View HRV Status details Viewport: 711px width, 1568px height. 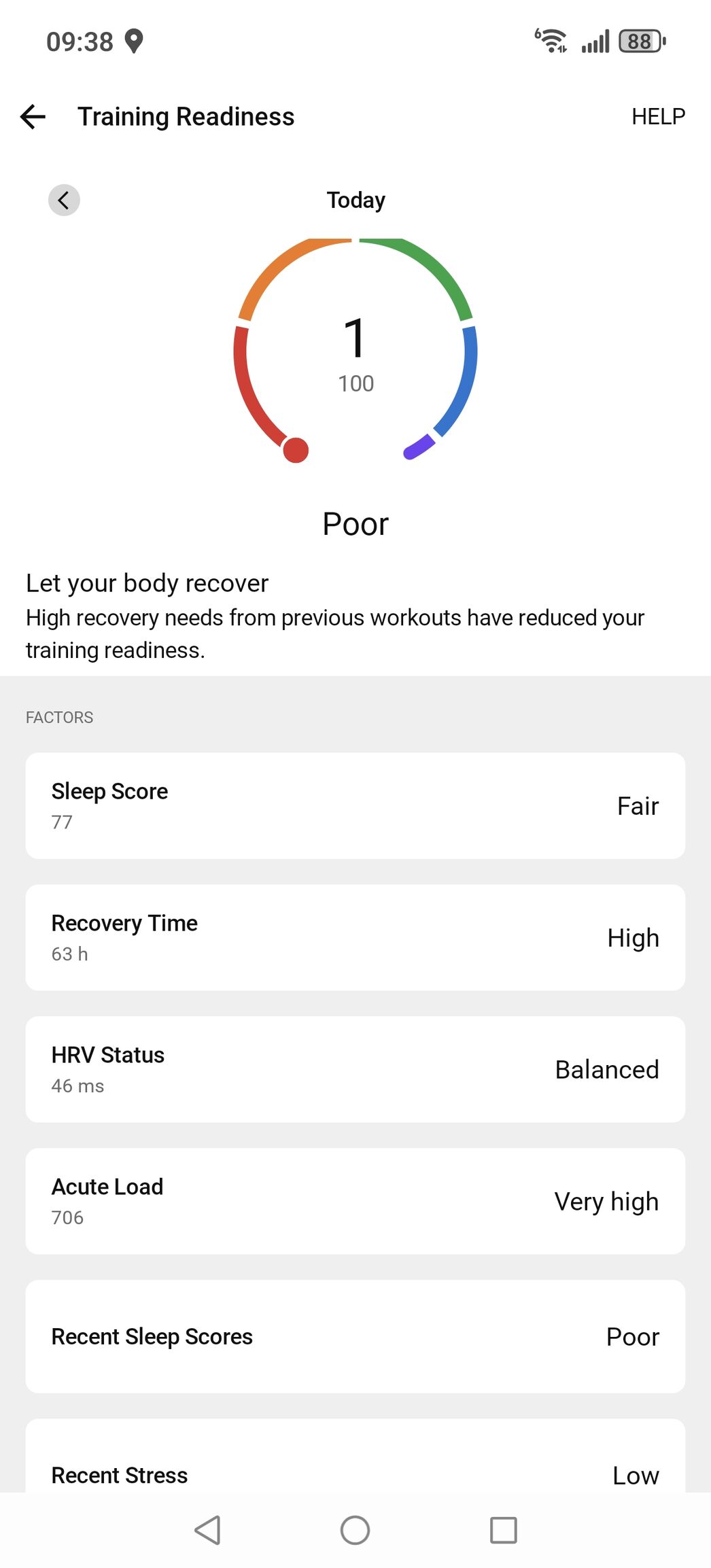(x=355, y=1069)
